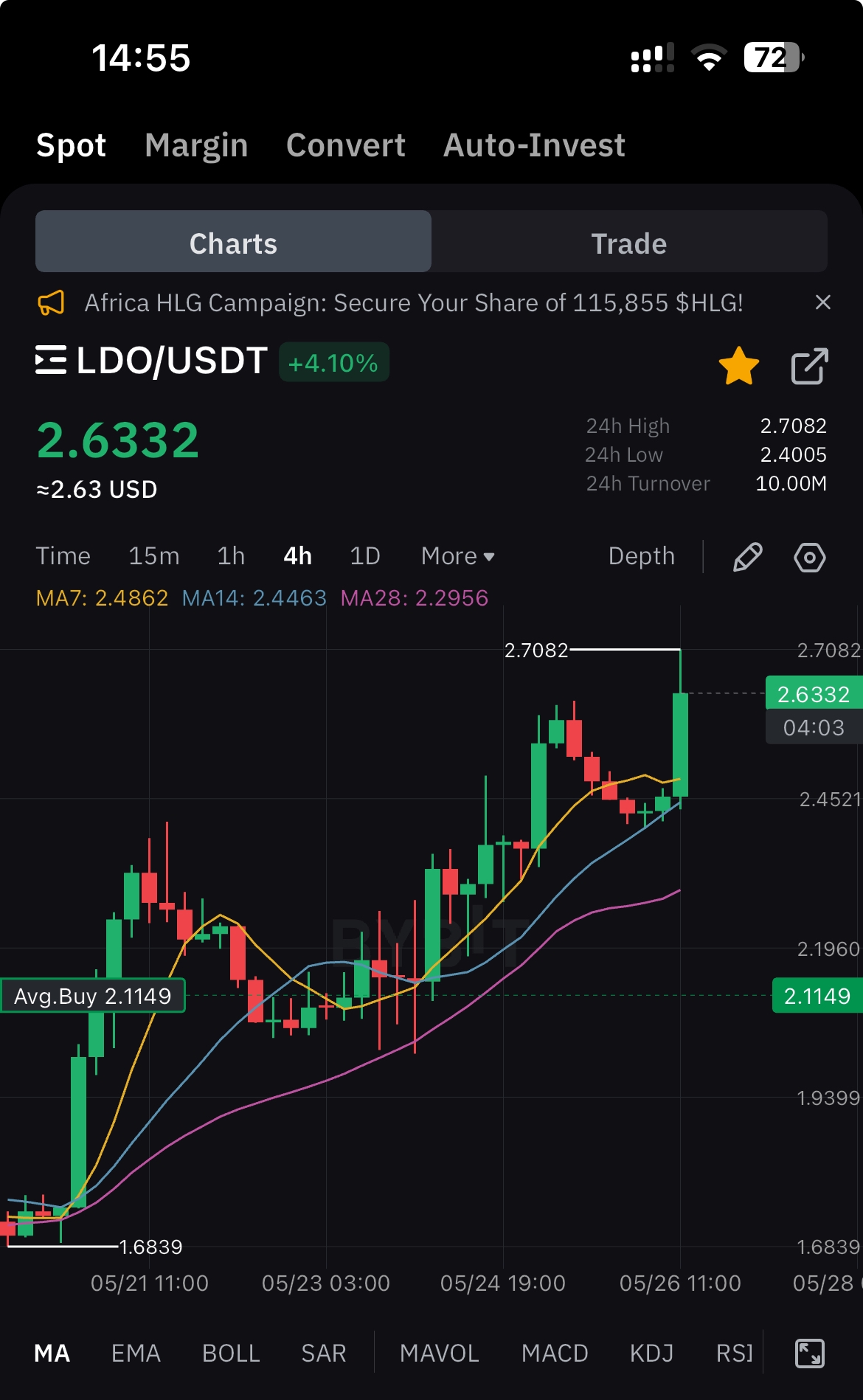The image size is (863, 1400).
Task: Open the chart drawing pencil tool
Action: click(x=747, y=557)
